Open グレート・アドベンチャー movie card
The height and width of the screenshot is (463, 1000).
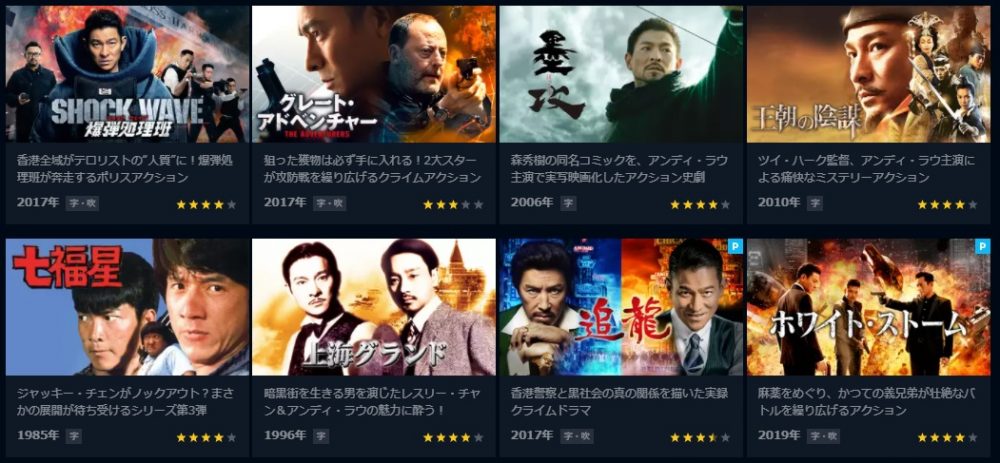(x=373, y=75)
